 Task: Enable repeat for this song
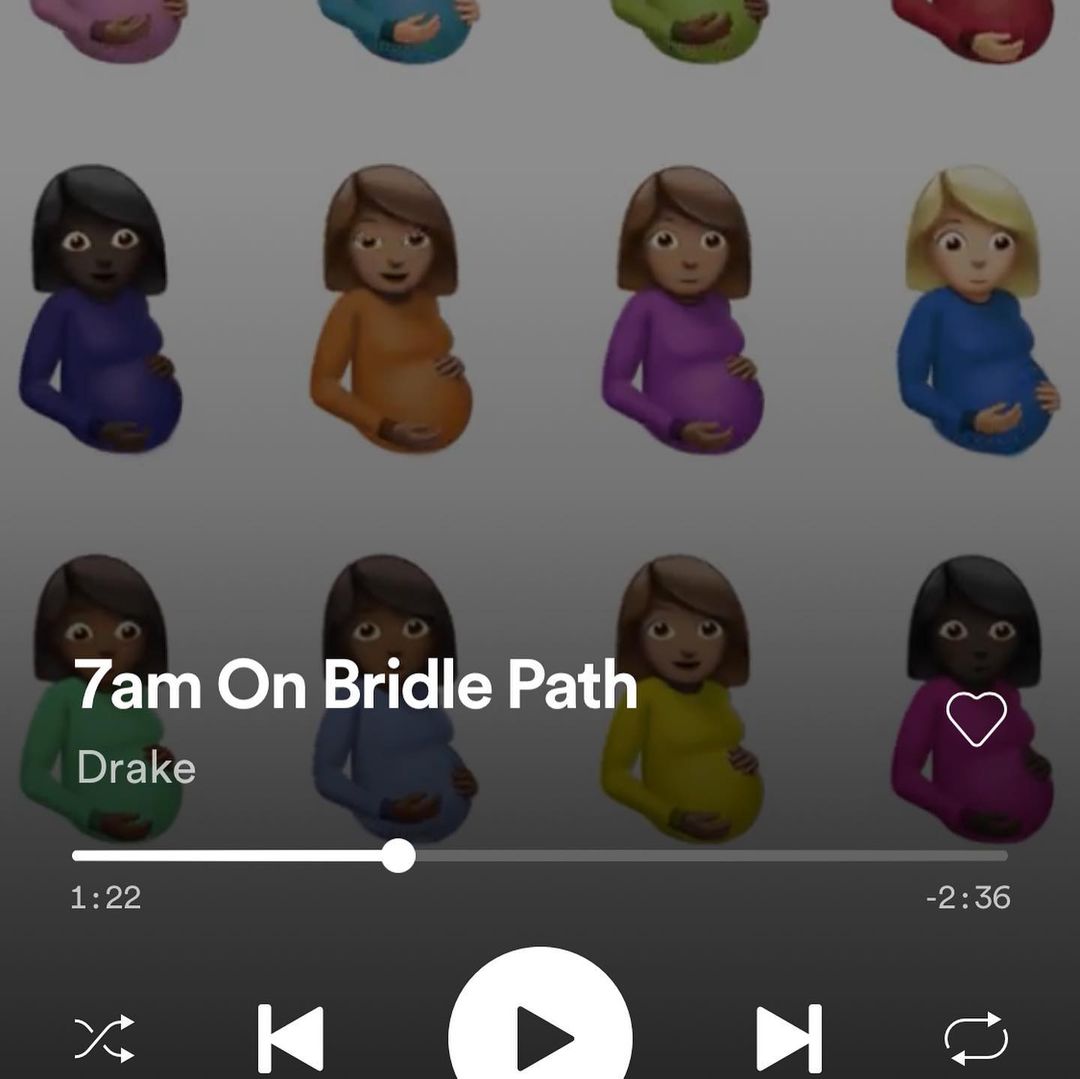pos(975,1038)
